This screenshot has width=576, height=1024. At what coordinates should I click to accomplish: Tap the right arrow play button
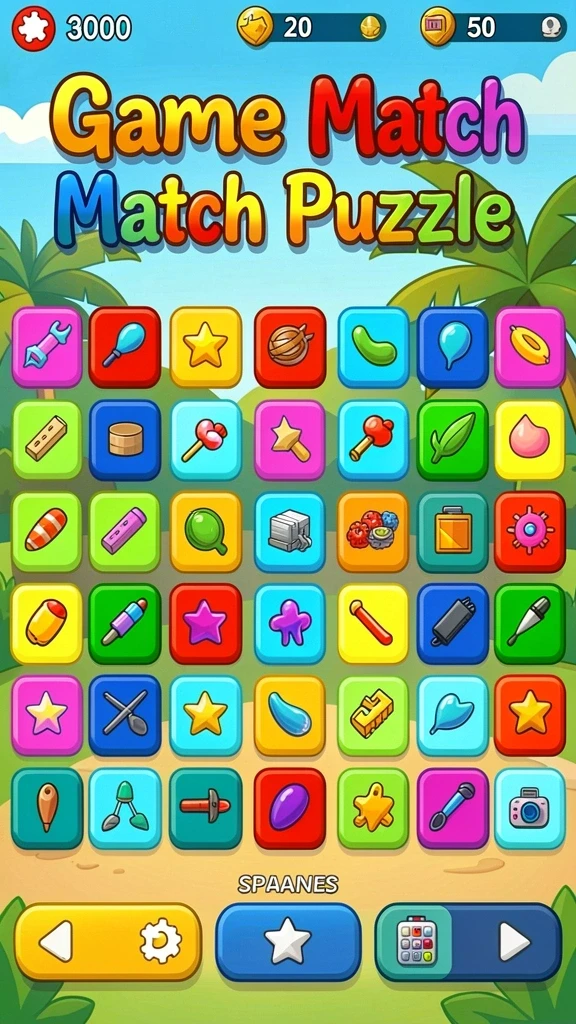pos(515,941)
